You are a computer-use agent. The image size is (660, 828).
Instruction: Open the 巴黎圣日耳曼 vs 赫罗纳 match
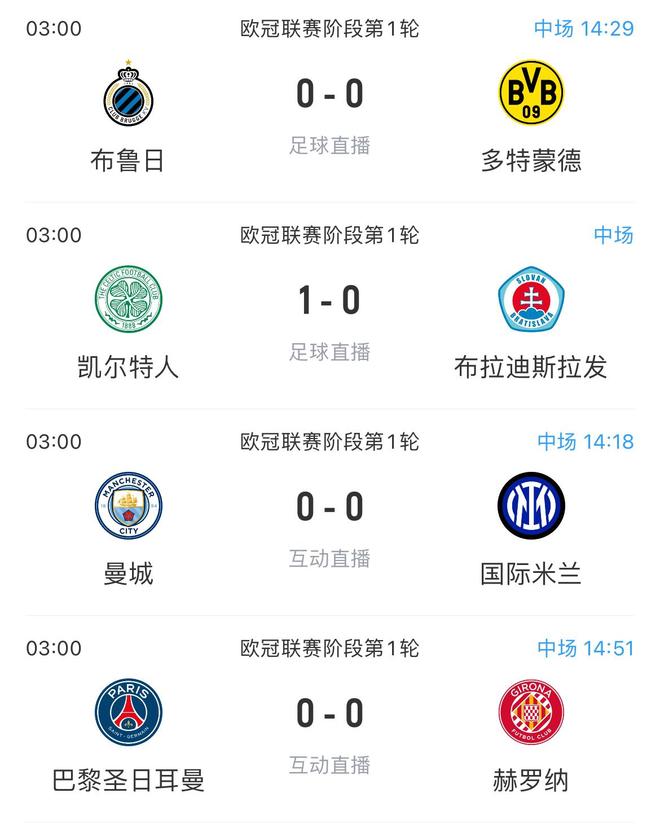point(330,713)
